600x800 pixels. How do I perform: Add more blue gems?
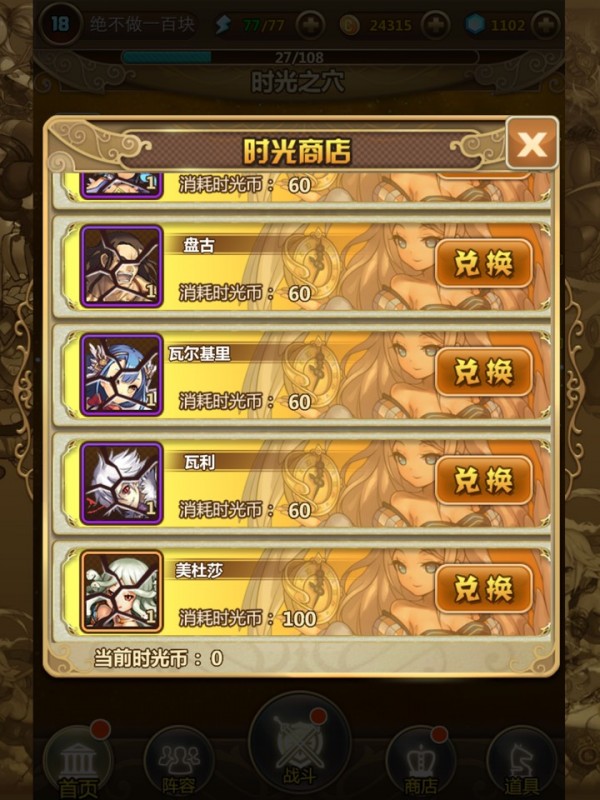click(545, 23)
